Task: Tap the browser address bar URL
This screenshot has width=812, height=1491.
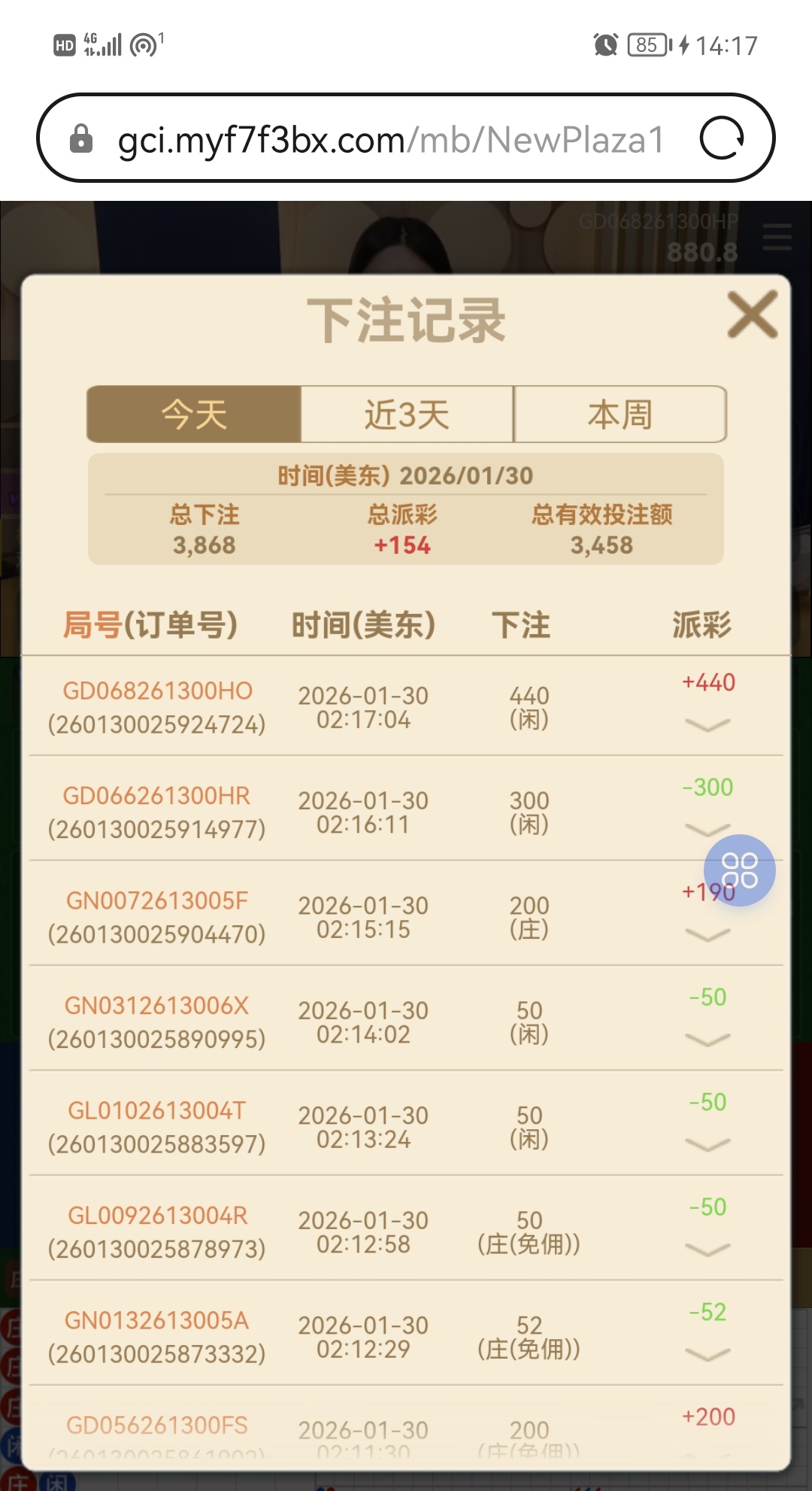Action: click(x=391, y=140)
